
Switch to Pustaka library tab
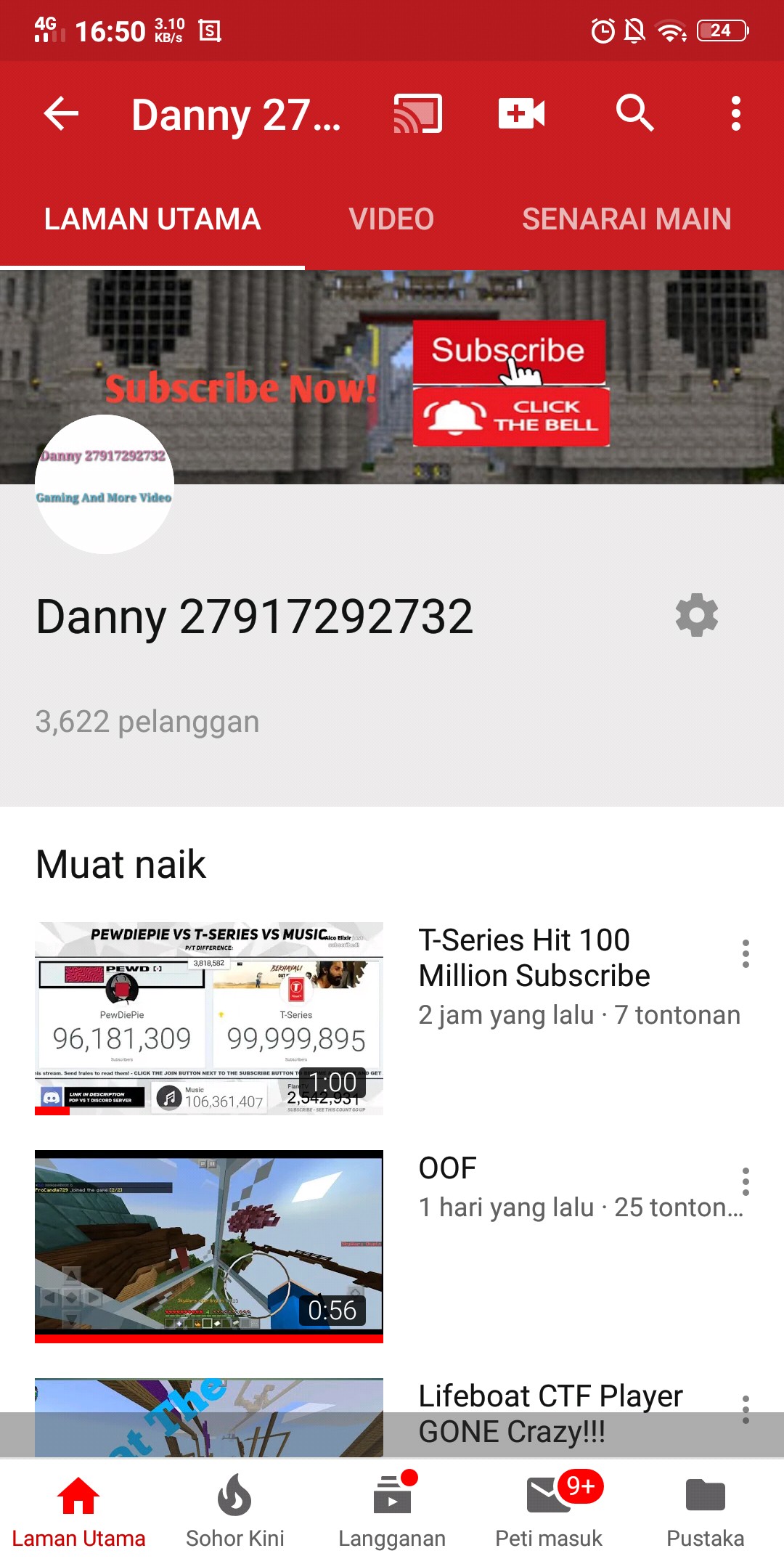point(706,1511)
